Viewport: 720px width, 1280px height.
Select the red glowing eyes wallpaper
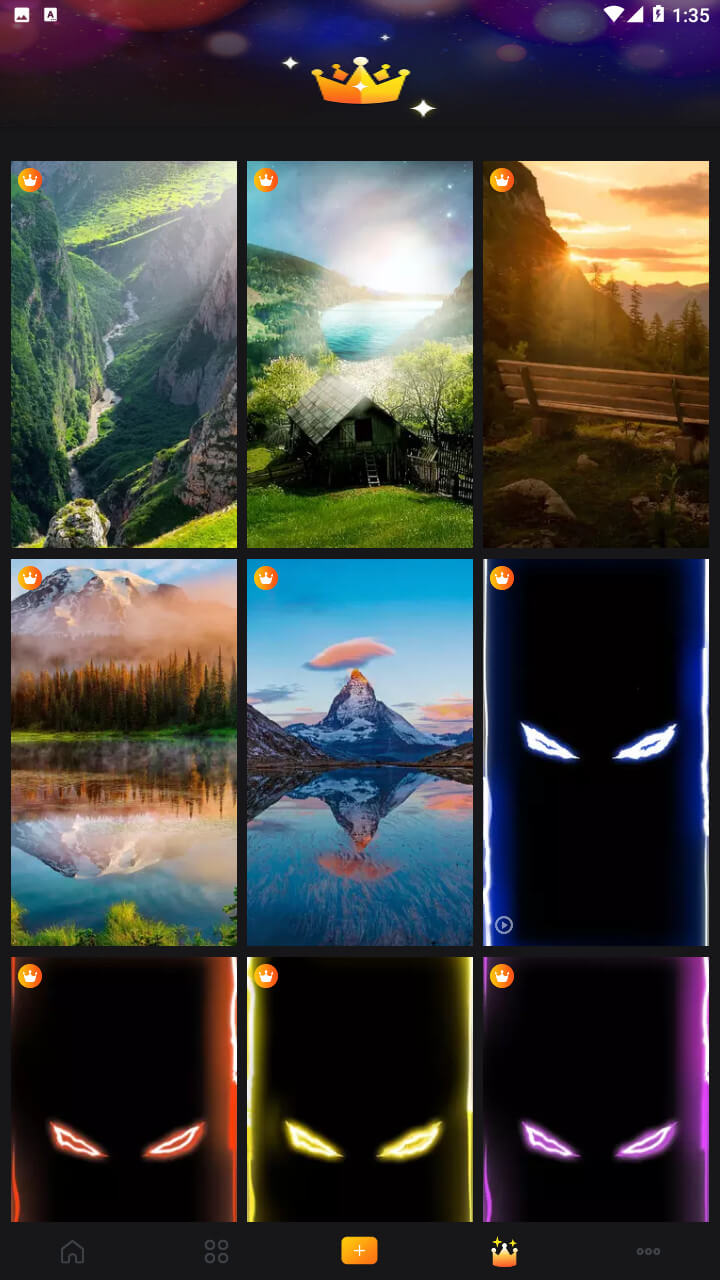124,1089
